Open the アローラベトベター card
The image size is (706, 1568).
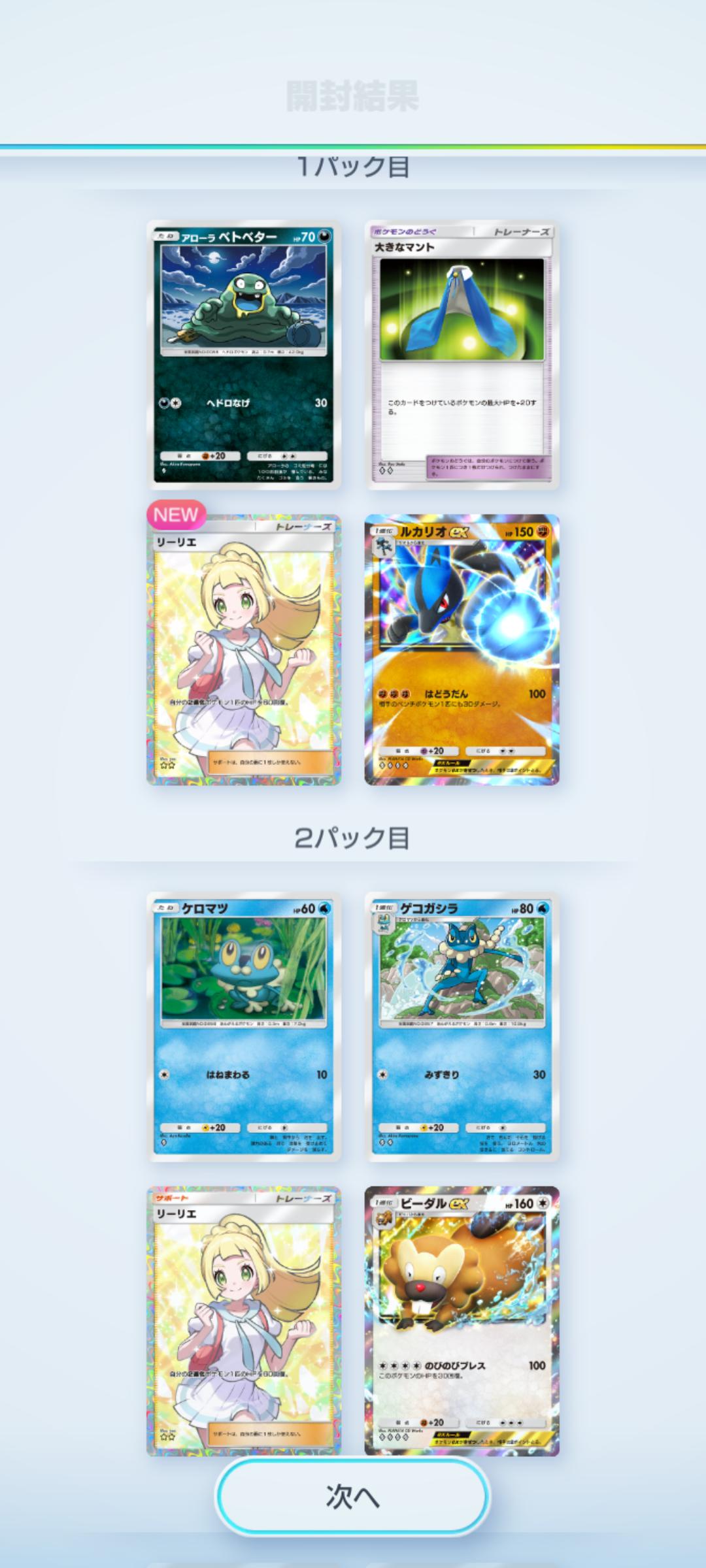[x=243, y=355]
